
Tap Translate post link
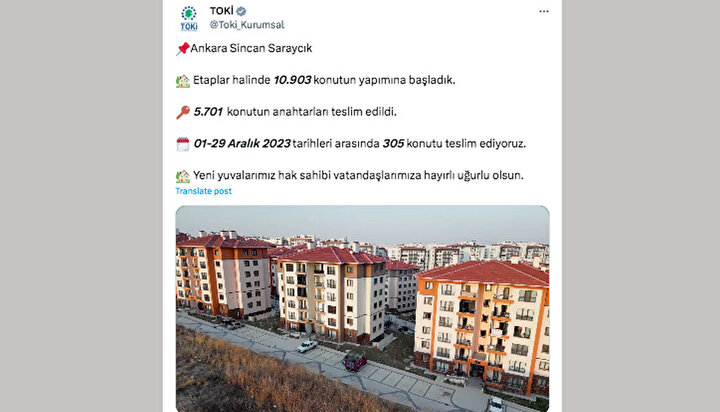coord(203,190)
